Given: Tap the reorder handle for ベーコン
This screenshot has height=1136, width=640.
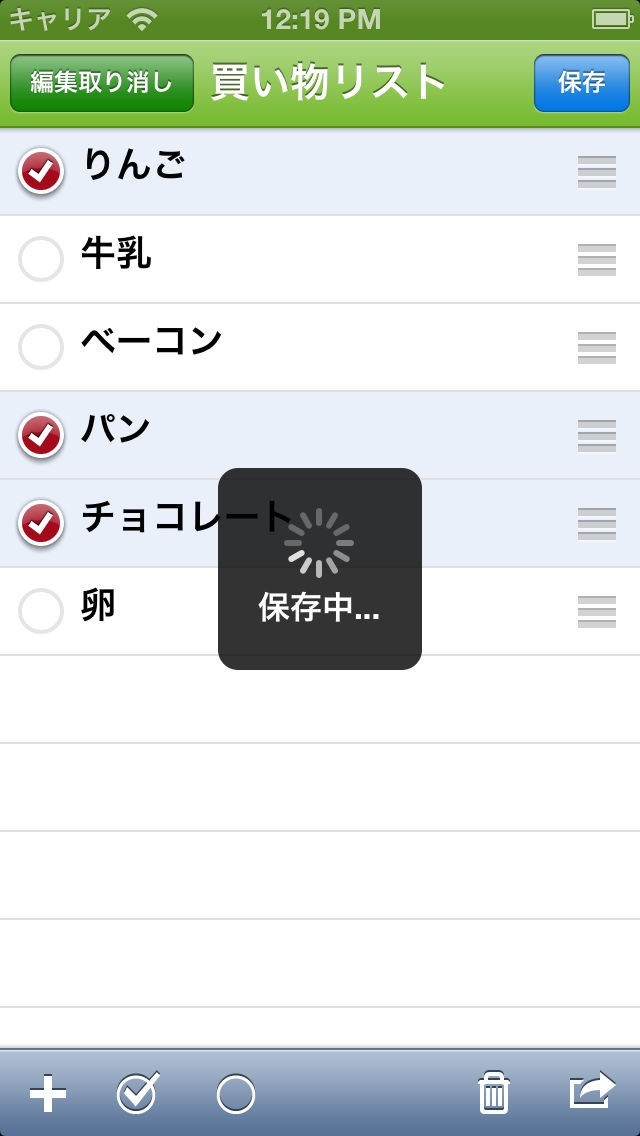Looking at the screenshot, I should tap(597, 347).
